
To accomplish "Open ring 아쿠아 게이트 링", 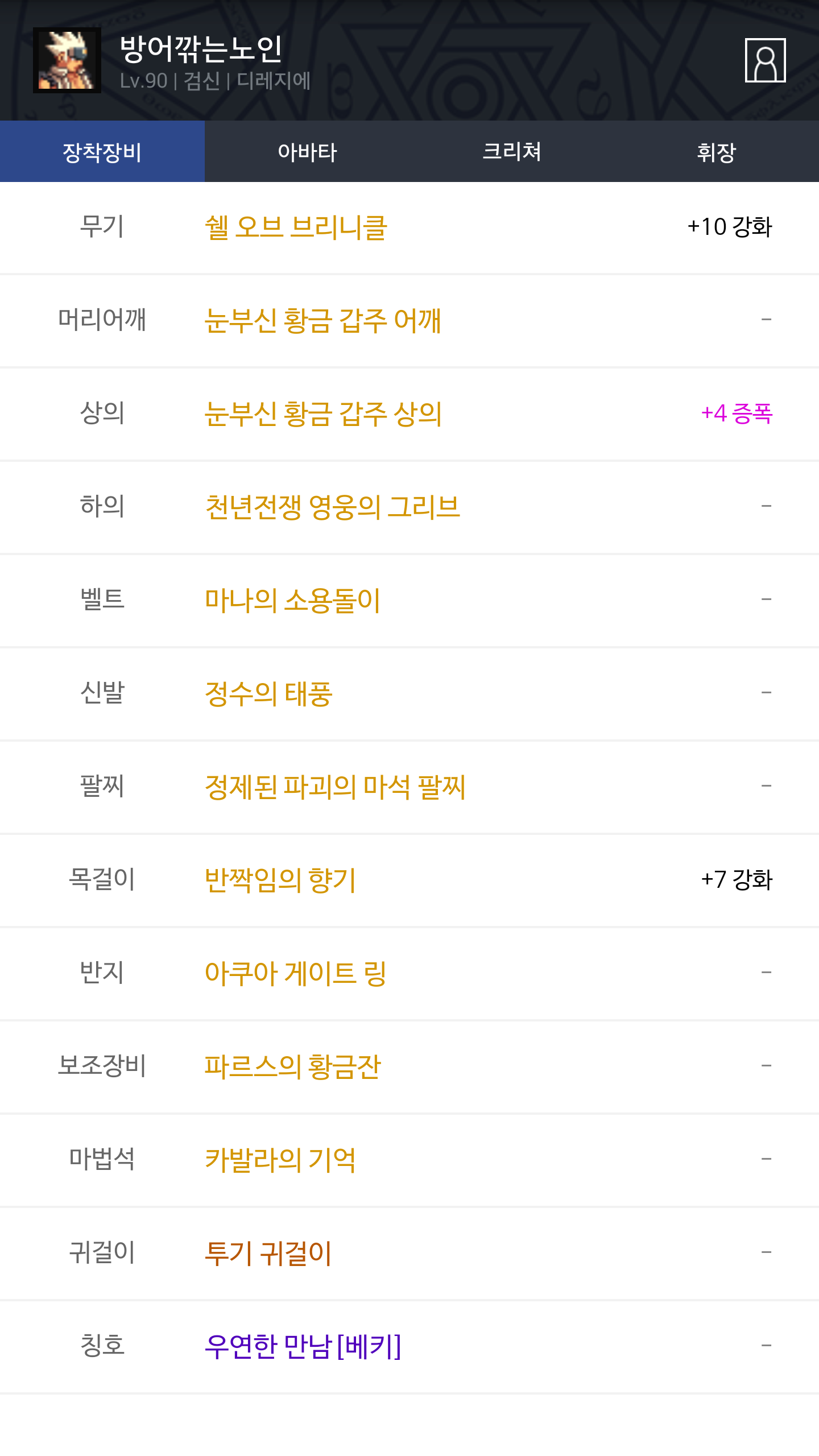I will 295,973.
